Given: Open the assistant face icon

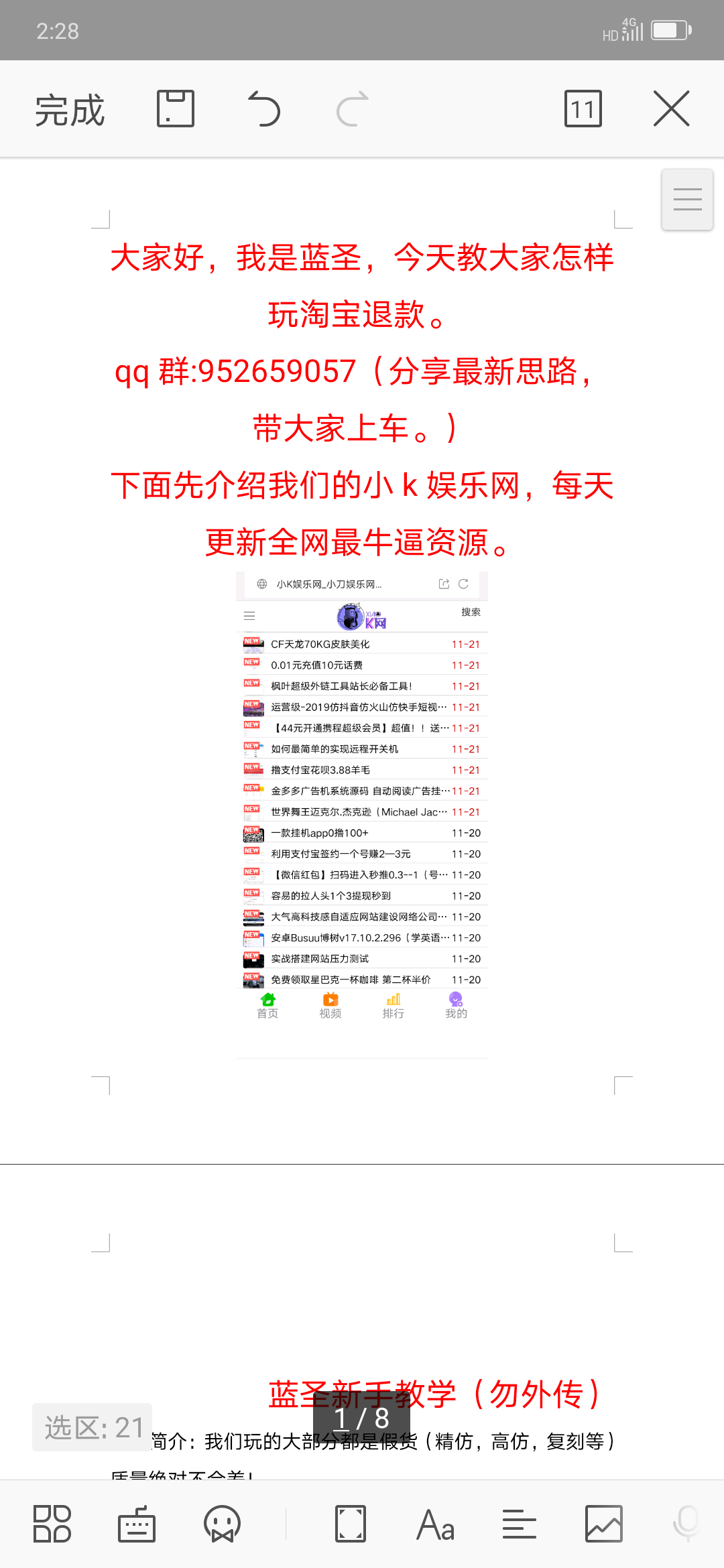Looking at the screenshot, I should (x=222, y=1524).
